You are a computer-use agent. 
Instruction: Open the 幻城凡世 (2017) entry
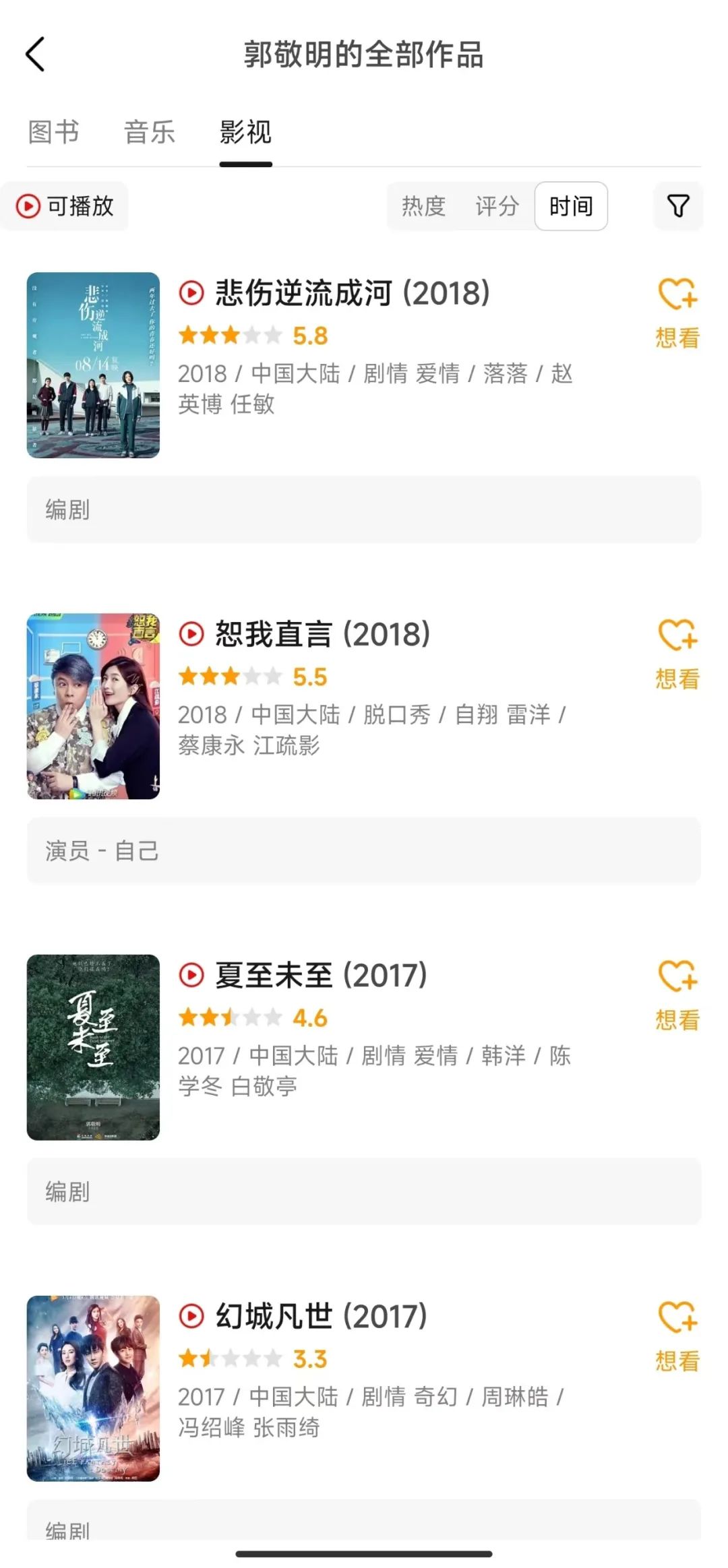click(321, 1317)
